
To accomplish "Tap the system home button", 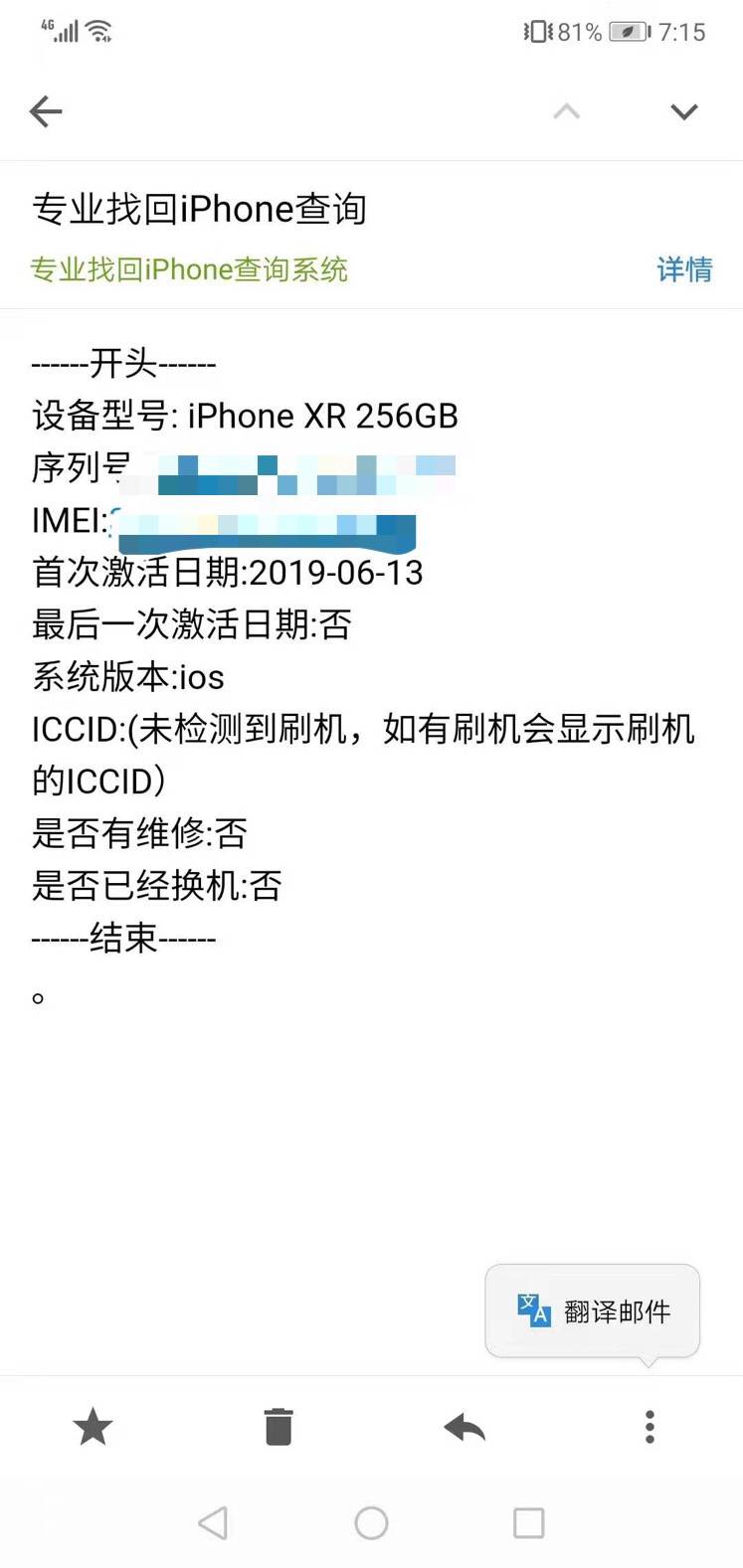I will [371, 1522].
